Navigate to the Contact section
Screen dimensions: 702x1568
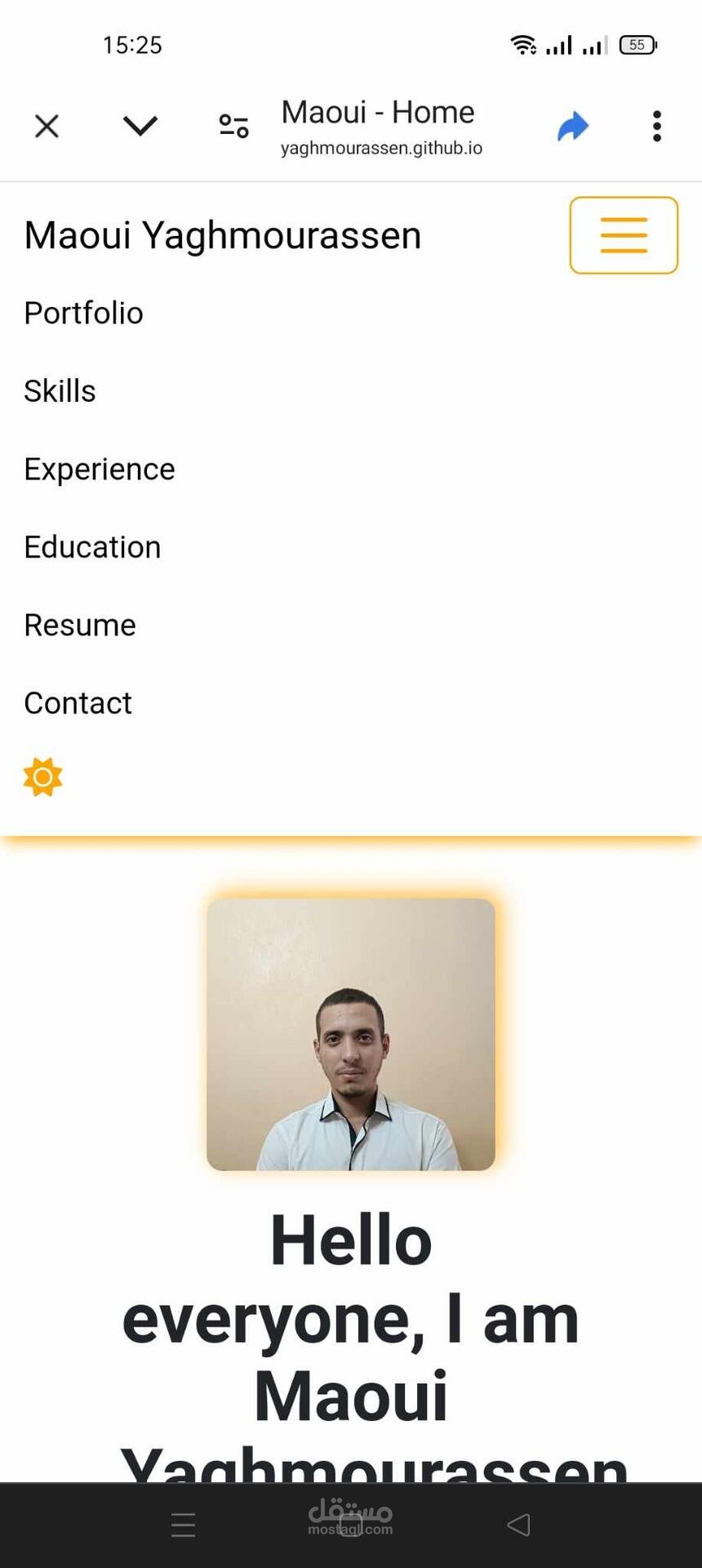point(78,703)
